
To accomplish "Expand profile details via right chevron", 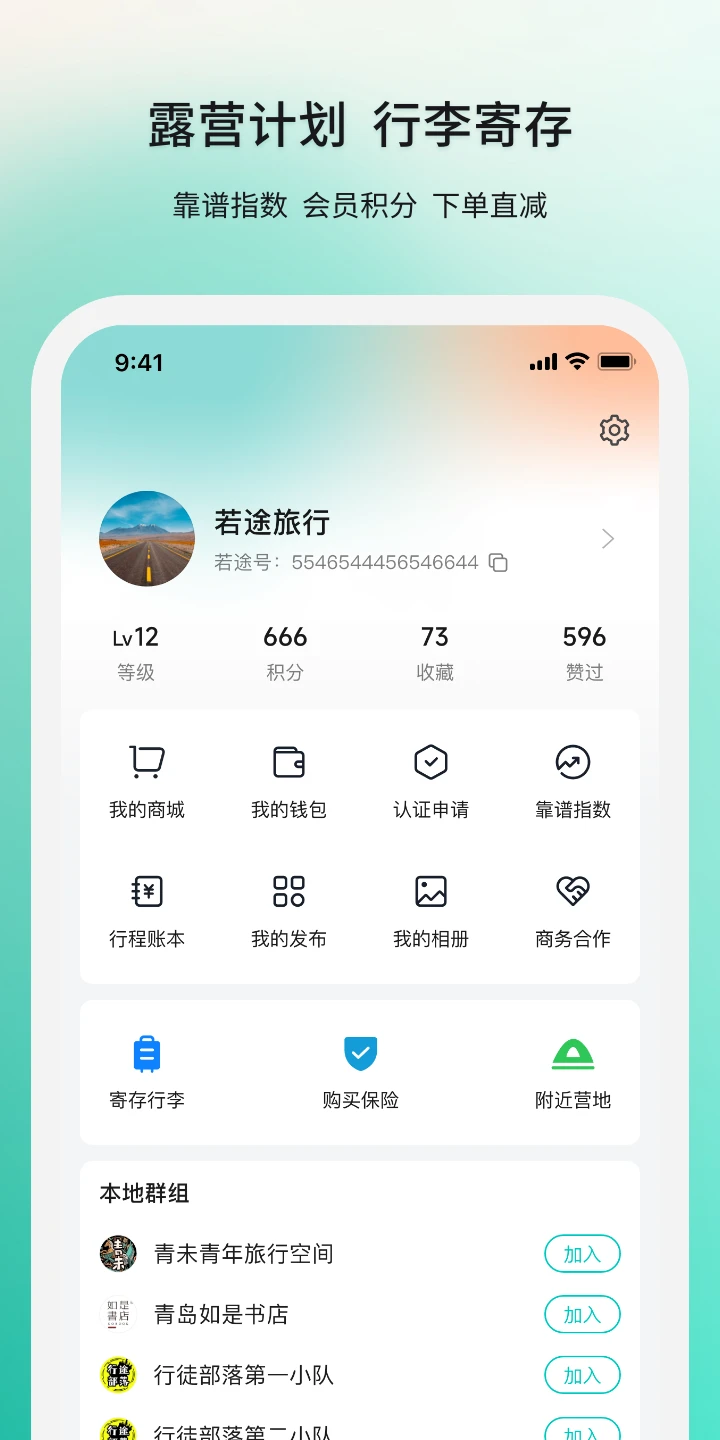I will pyautogui.click(x=607, y=538).
